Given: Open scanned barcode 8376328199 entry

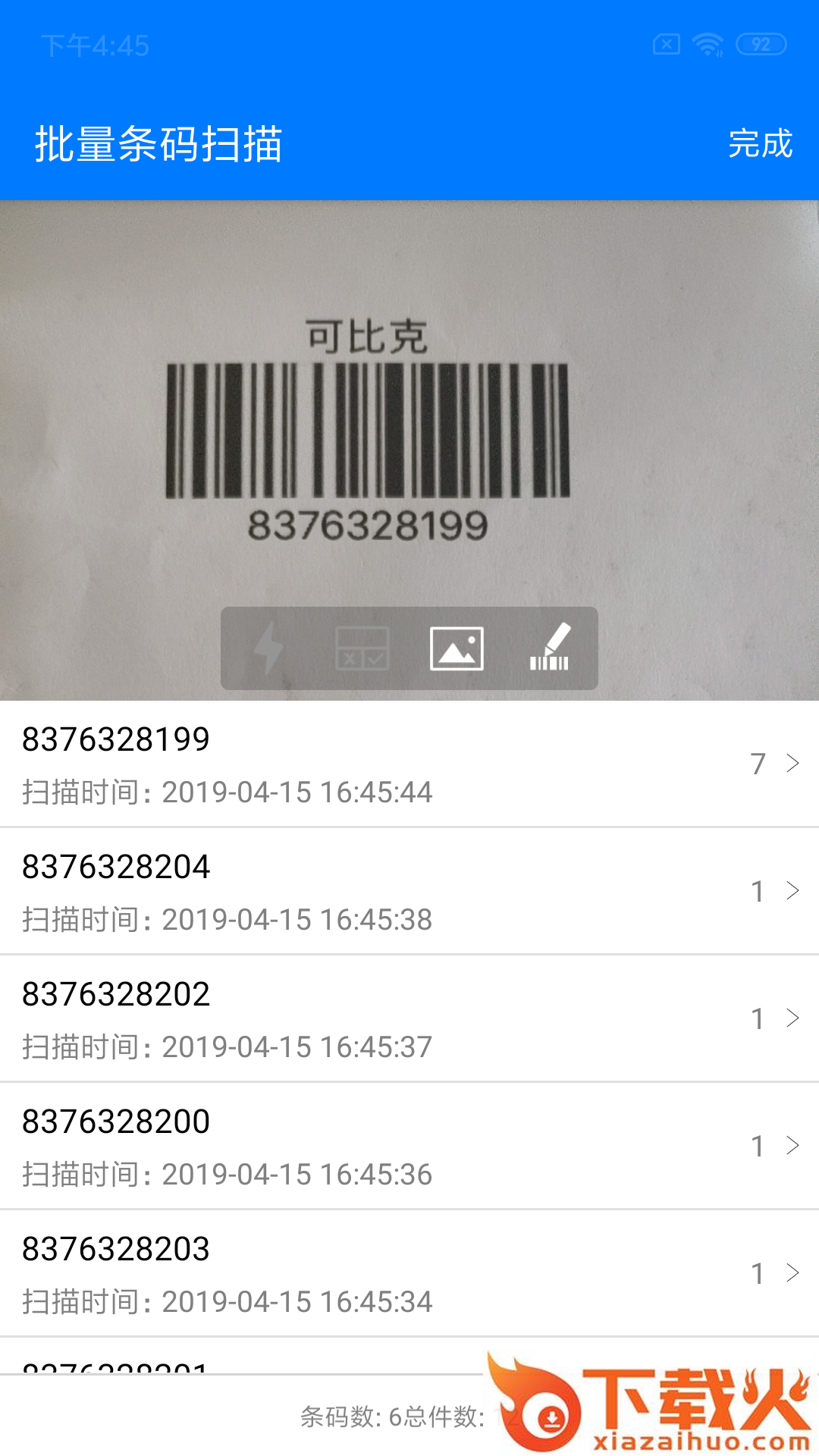Looking at the screenshot, I should (x=409, y=764).
